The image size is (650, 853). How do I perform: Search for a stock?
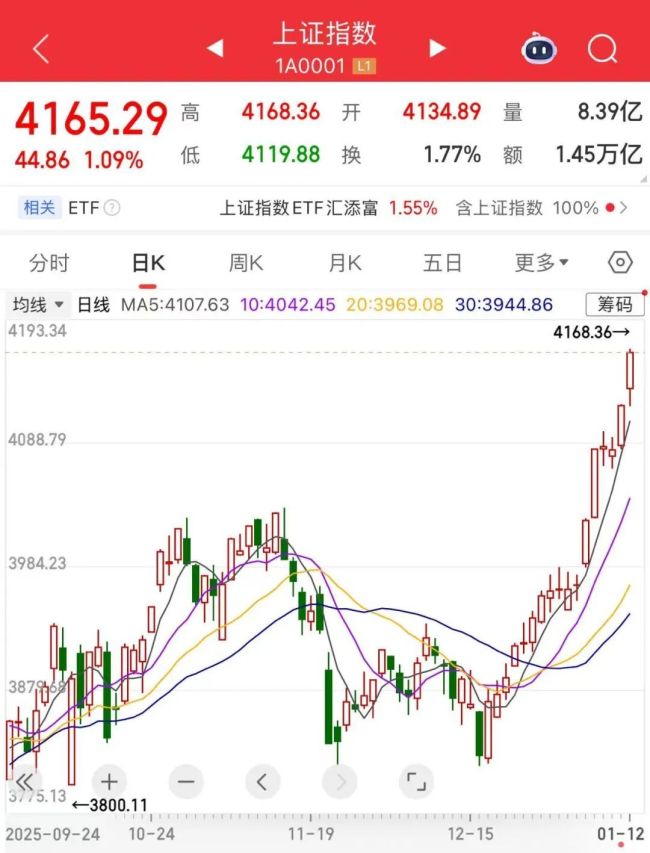(603, 48)
